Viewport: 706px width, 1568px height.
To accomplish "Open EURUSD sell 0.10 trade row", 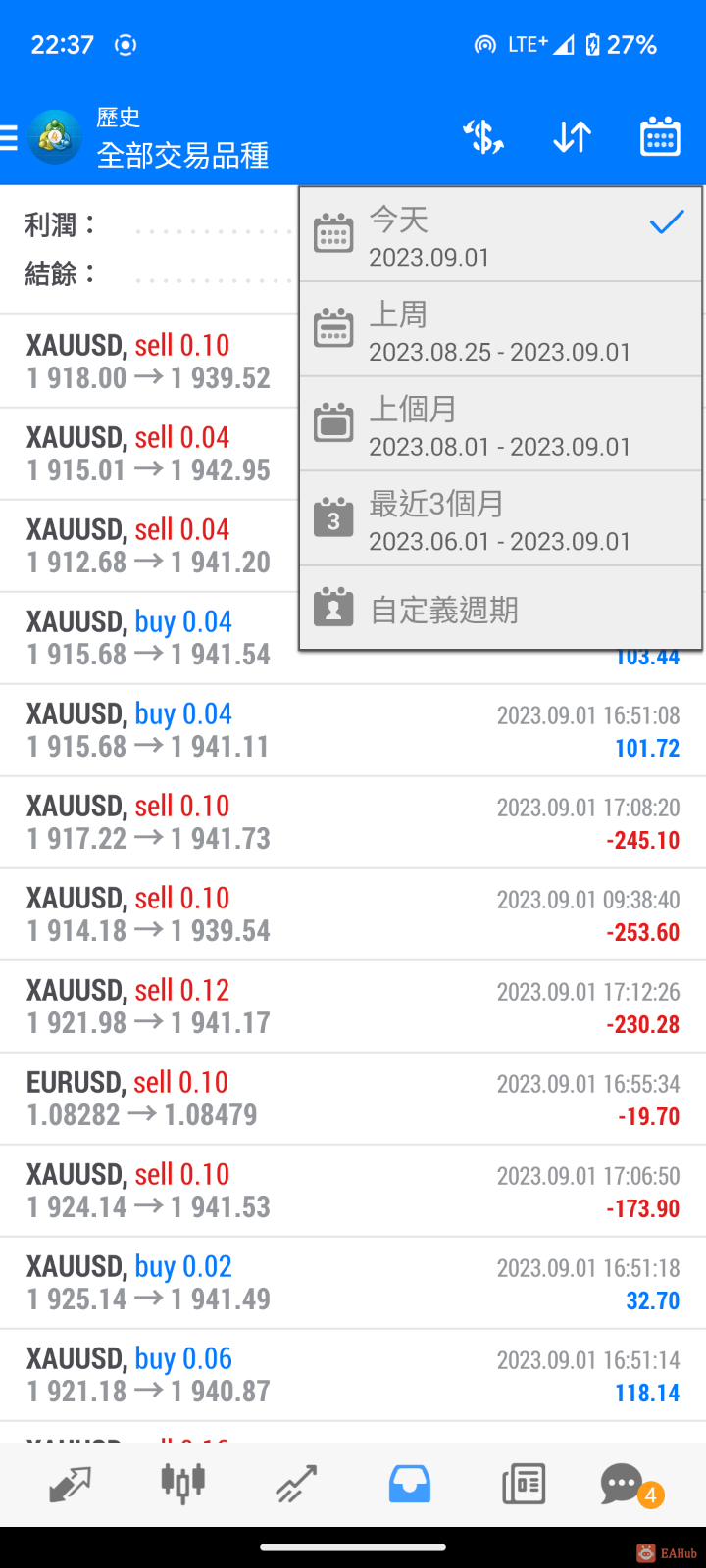I will pyautogui.click(x=353, y=1099).
